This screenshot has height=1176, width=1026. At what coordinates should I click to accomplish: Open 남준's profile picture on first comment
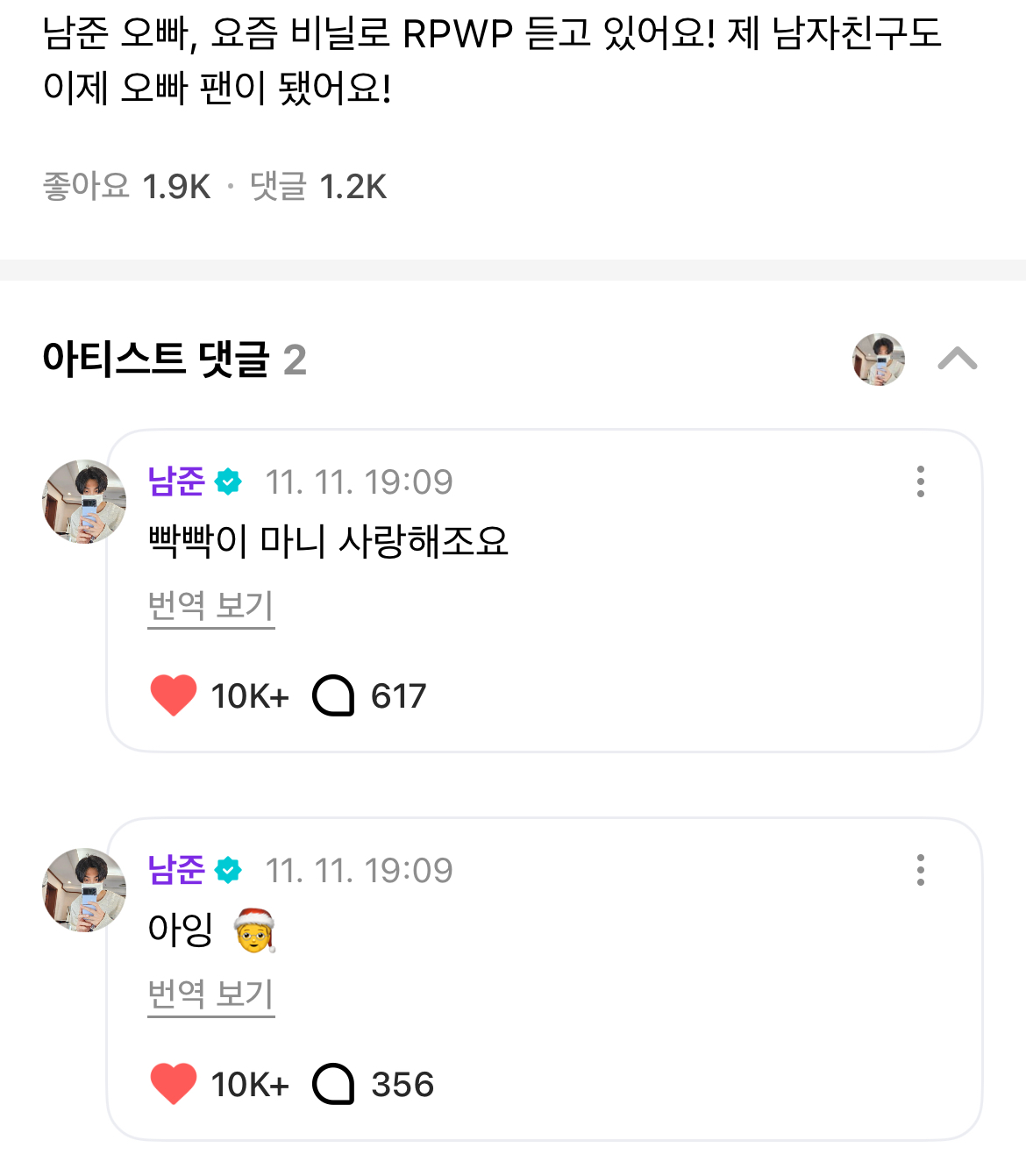point(84,502)
